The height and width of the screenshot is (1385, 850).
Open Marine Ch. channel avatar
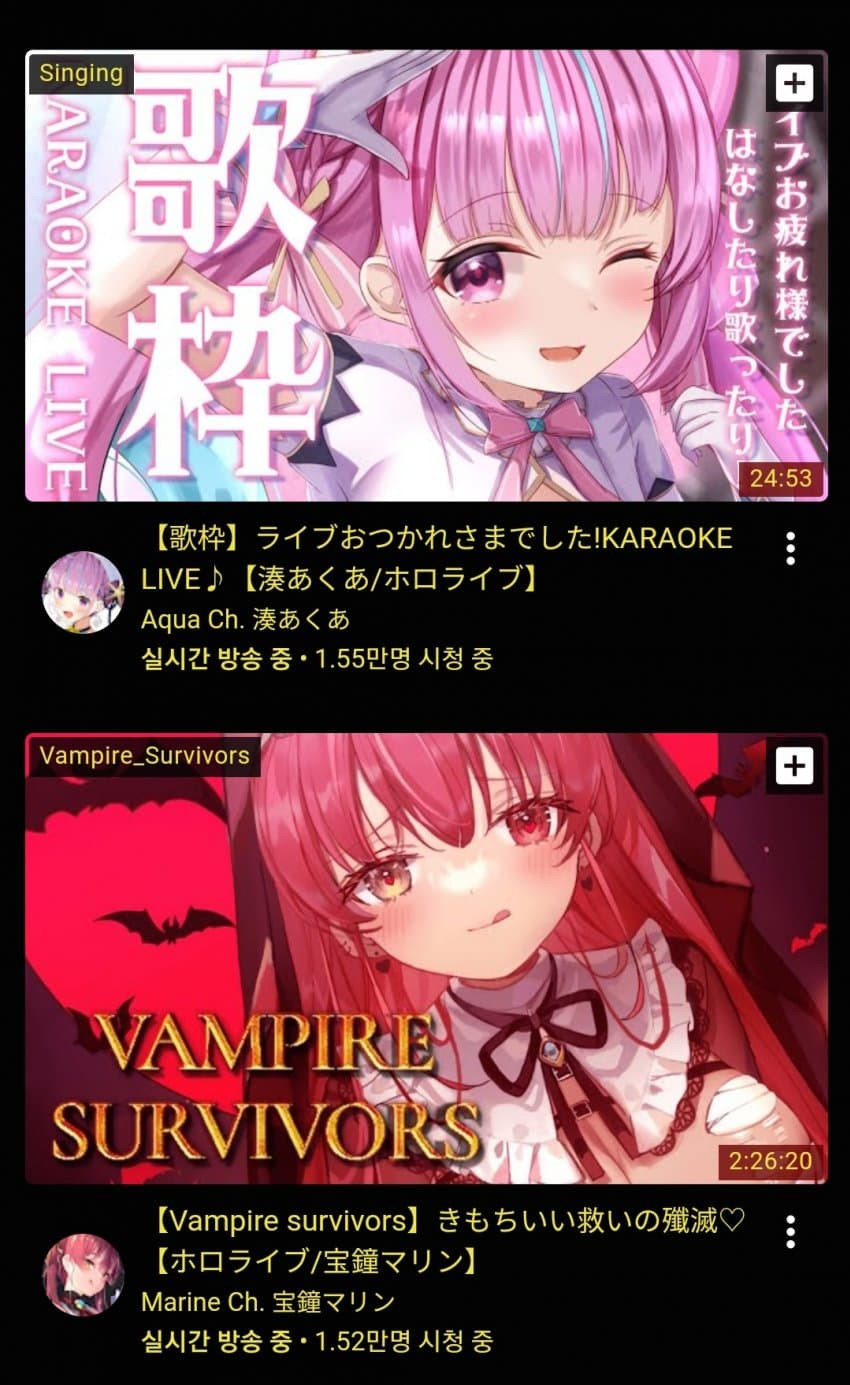pos(83,1274)
